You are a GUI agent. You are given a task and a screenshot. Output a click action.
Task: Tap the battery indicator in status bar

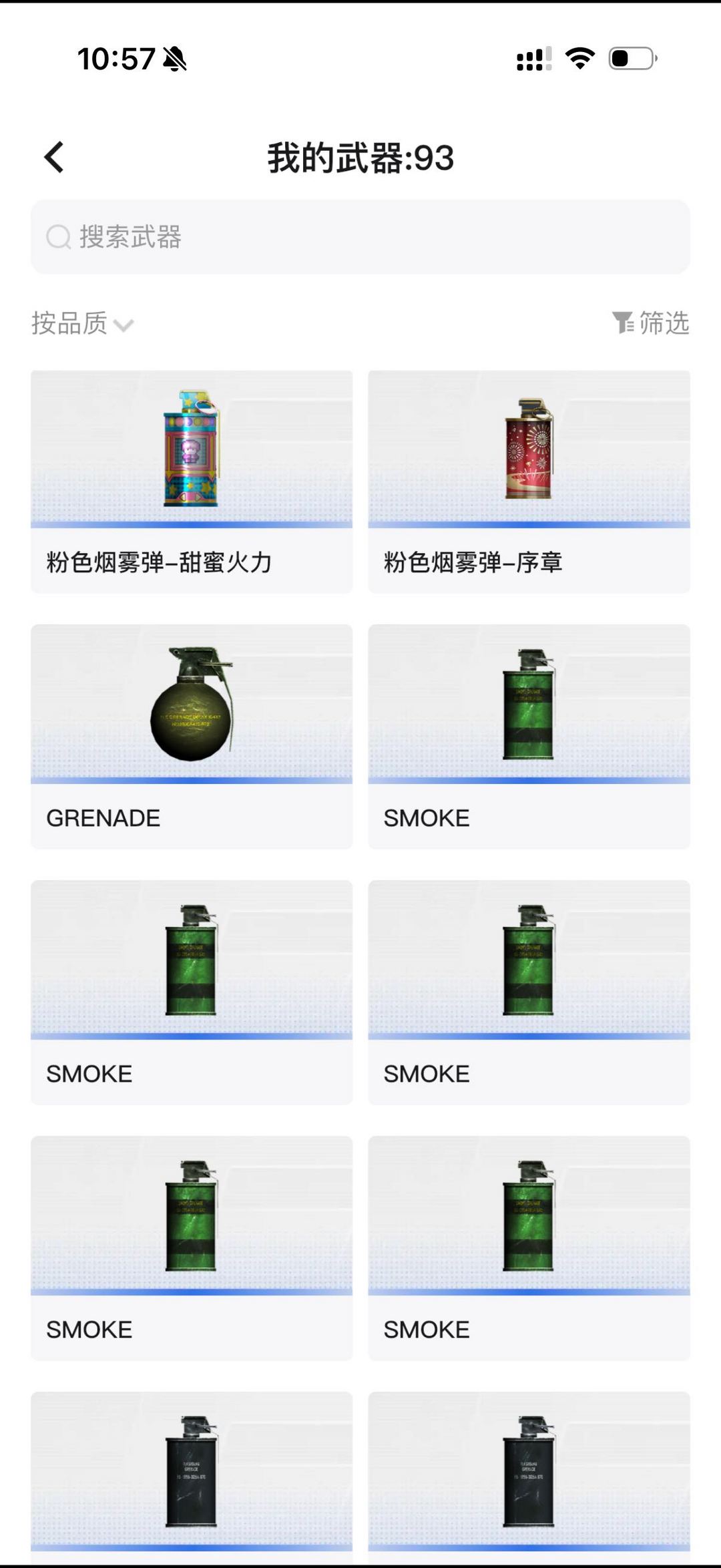click(x=631, y=59)
